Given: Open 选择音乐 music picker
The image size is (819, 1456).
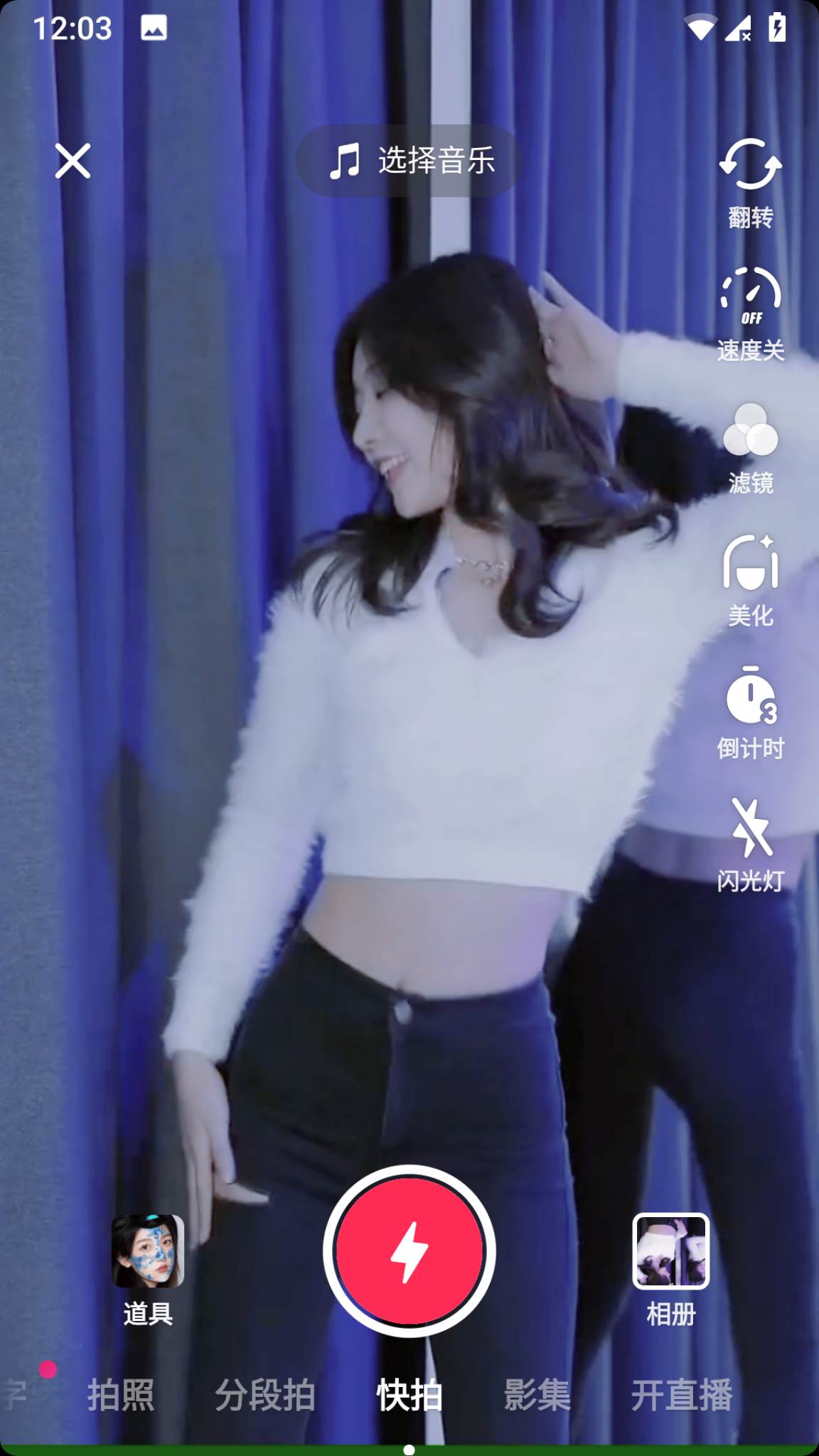Looking at the screenshot, I should pyautogui.click(x=409, y=161).
